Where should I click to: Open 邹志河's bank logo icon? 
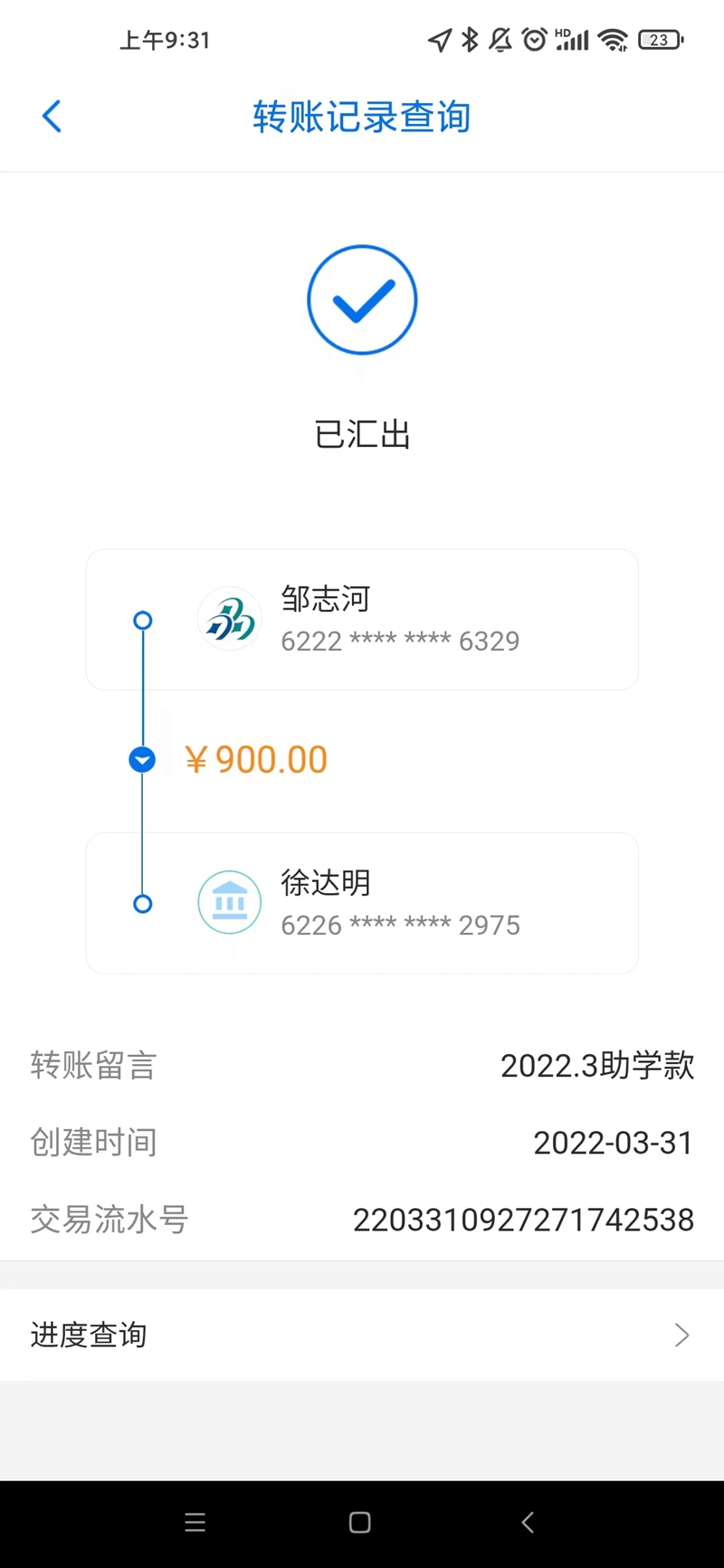(229, 619)
